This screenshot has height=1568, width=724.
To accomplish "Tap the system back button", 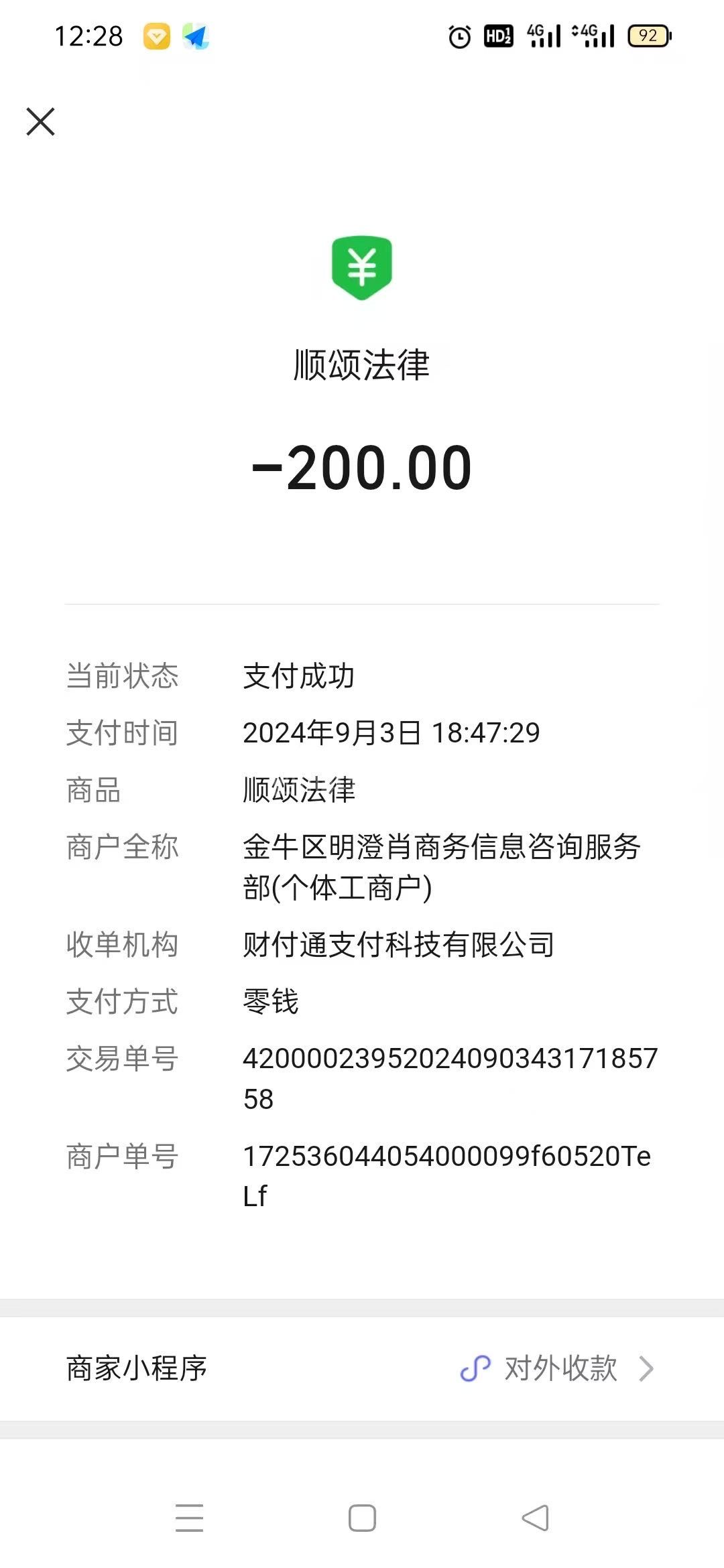I will (x=535, y=1518).
